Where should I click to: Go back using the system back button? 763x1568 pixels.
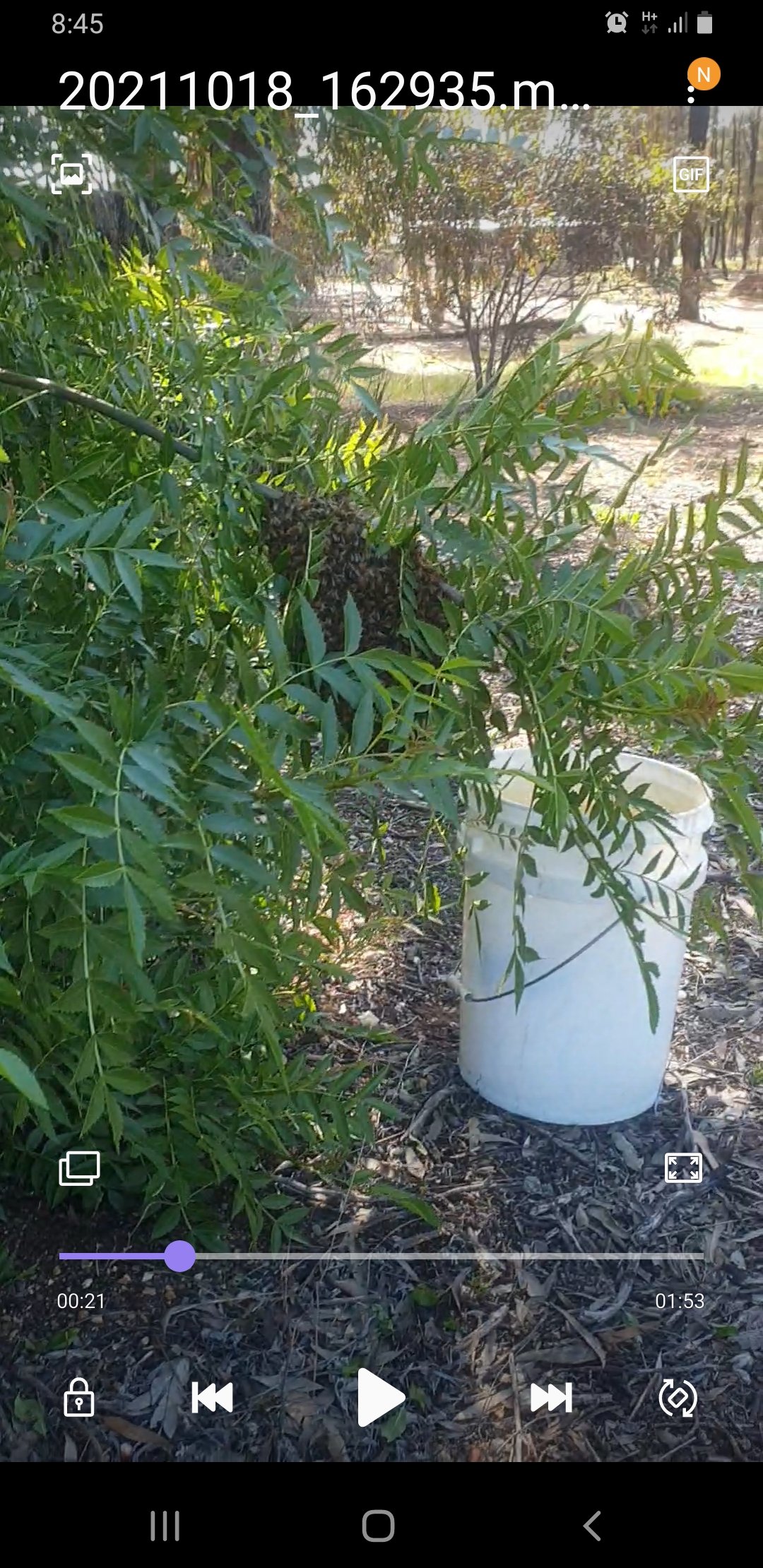pyautogui.click(x=592, y=1526)
